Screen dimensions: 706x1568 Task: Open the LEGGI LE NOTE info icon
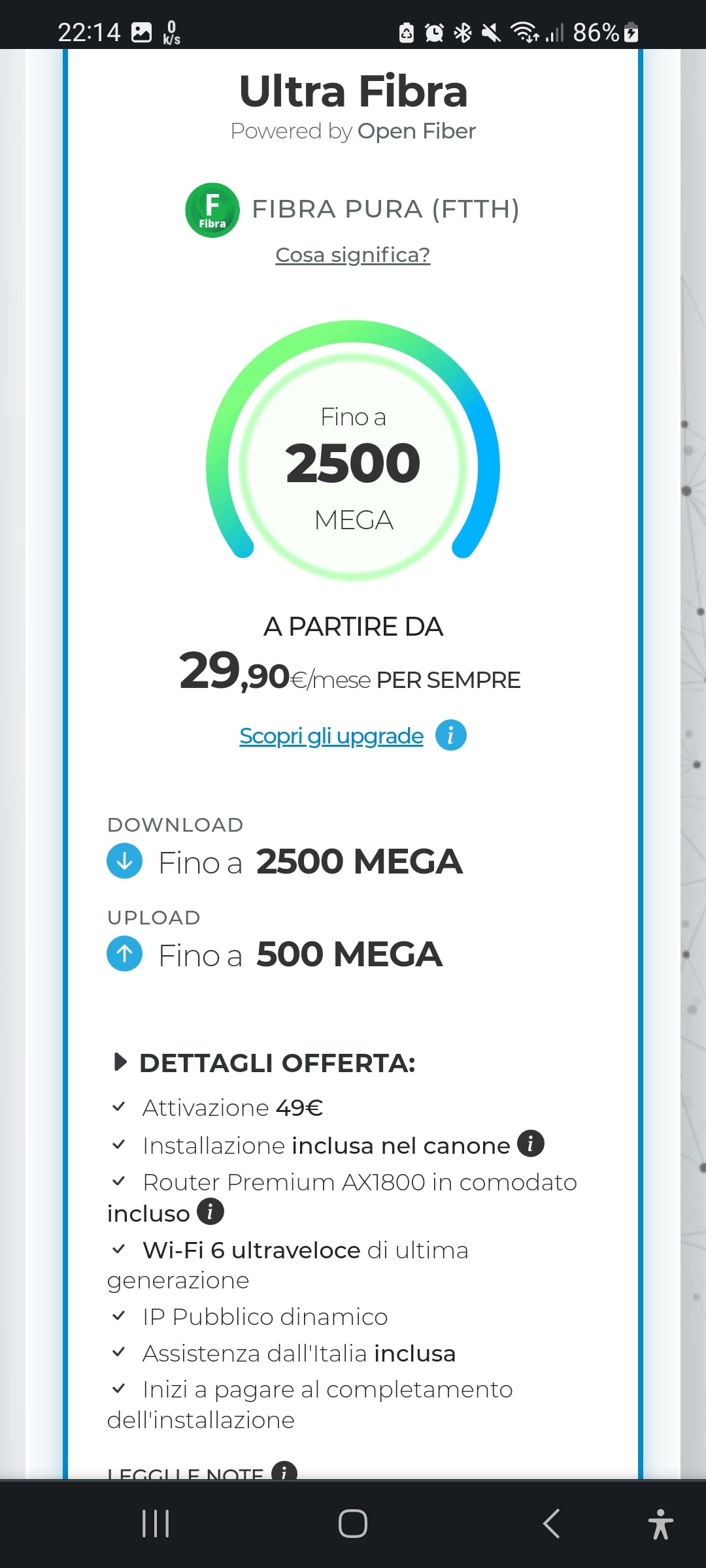tap(284, 1471)
